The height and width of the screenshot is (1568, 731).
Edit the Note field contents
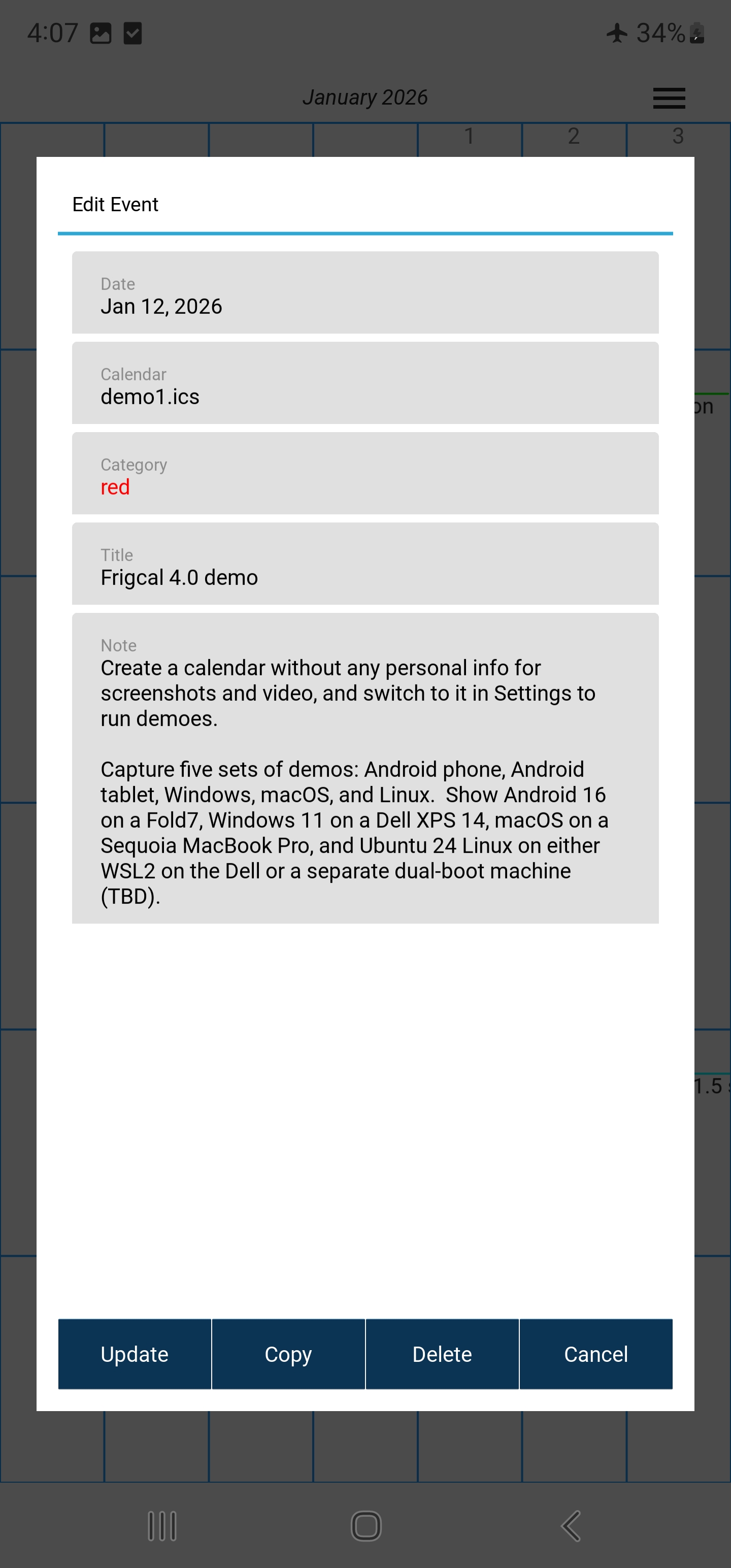tap(365, 768)
